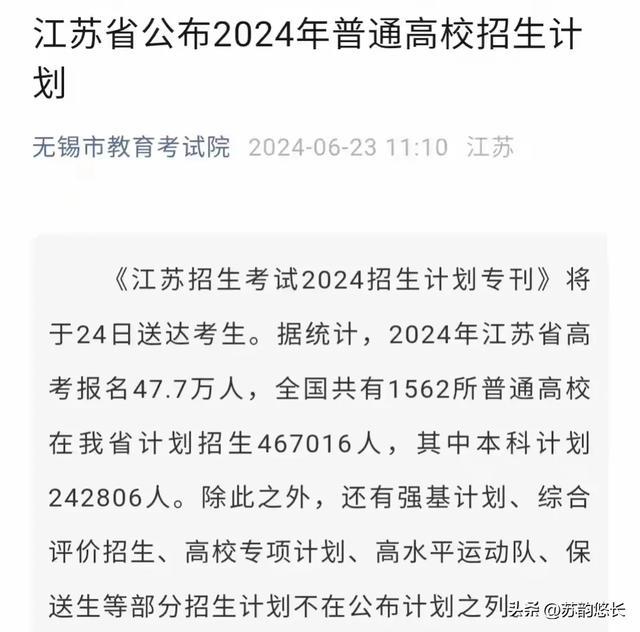
Task: Open the 无锡市教育考试院 account link
Action: 131,148
